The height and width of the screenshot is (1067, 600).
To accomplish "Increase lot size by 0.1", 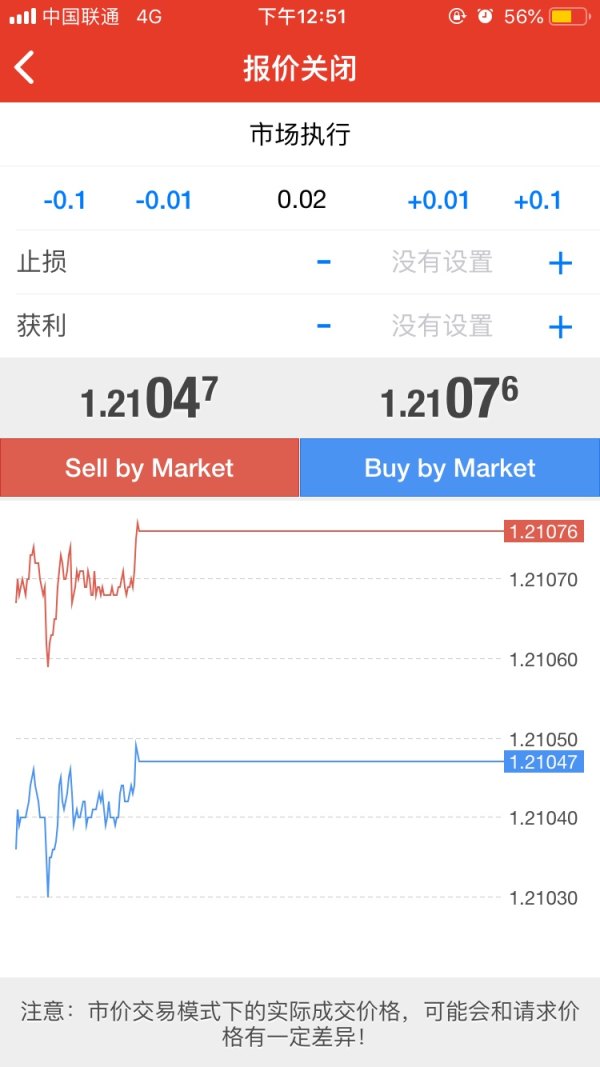I will click(537, 200).
